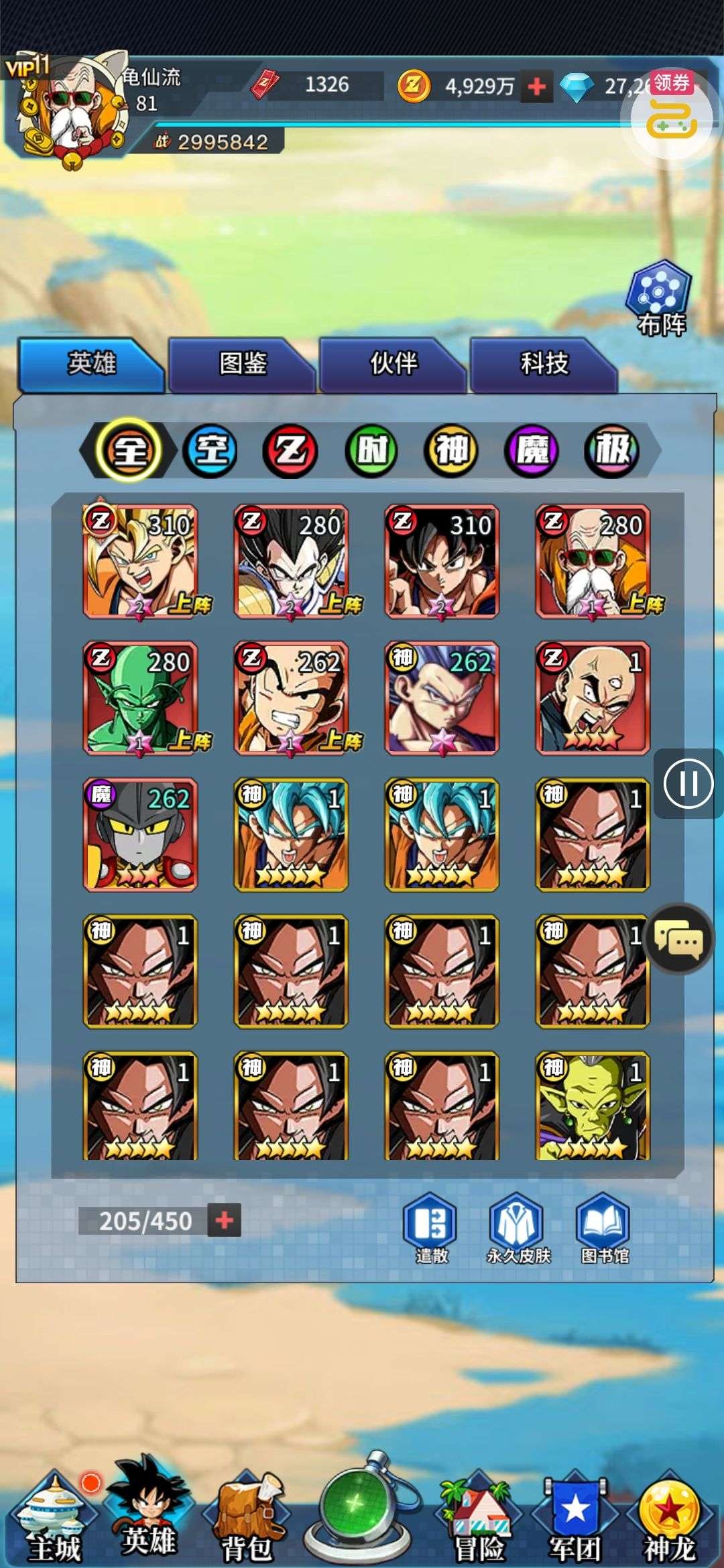Switch to the 科技 tab
The image size is (724, 1568).
(x=544, y=364)
